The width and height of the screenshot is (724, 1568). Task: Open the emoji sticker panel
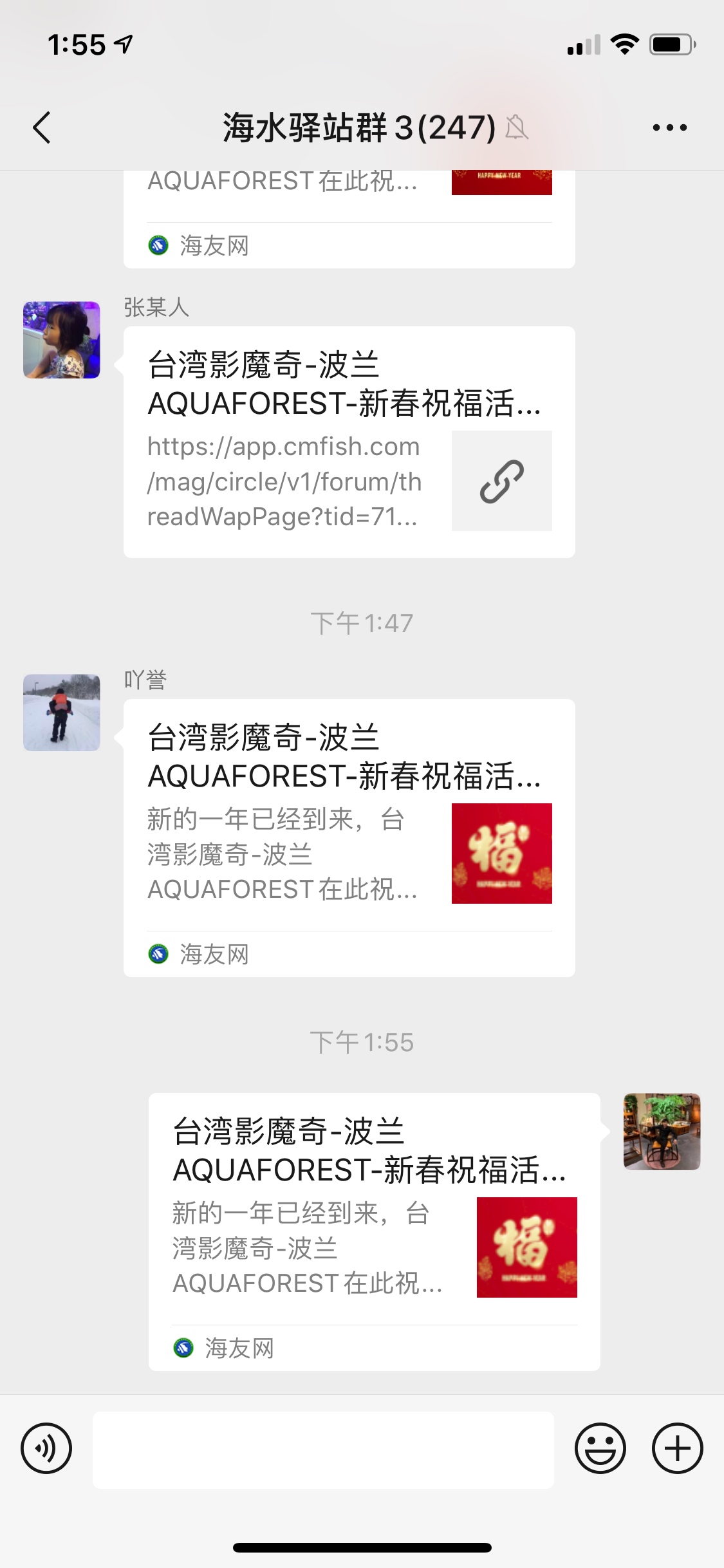600,1449
